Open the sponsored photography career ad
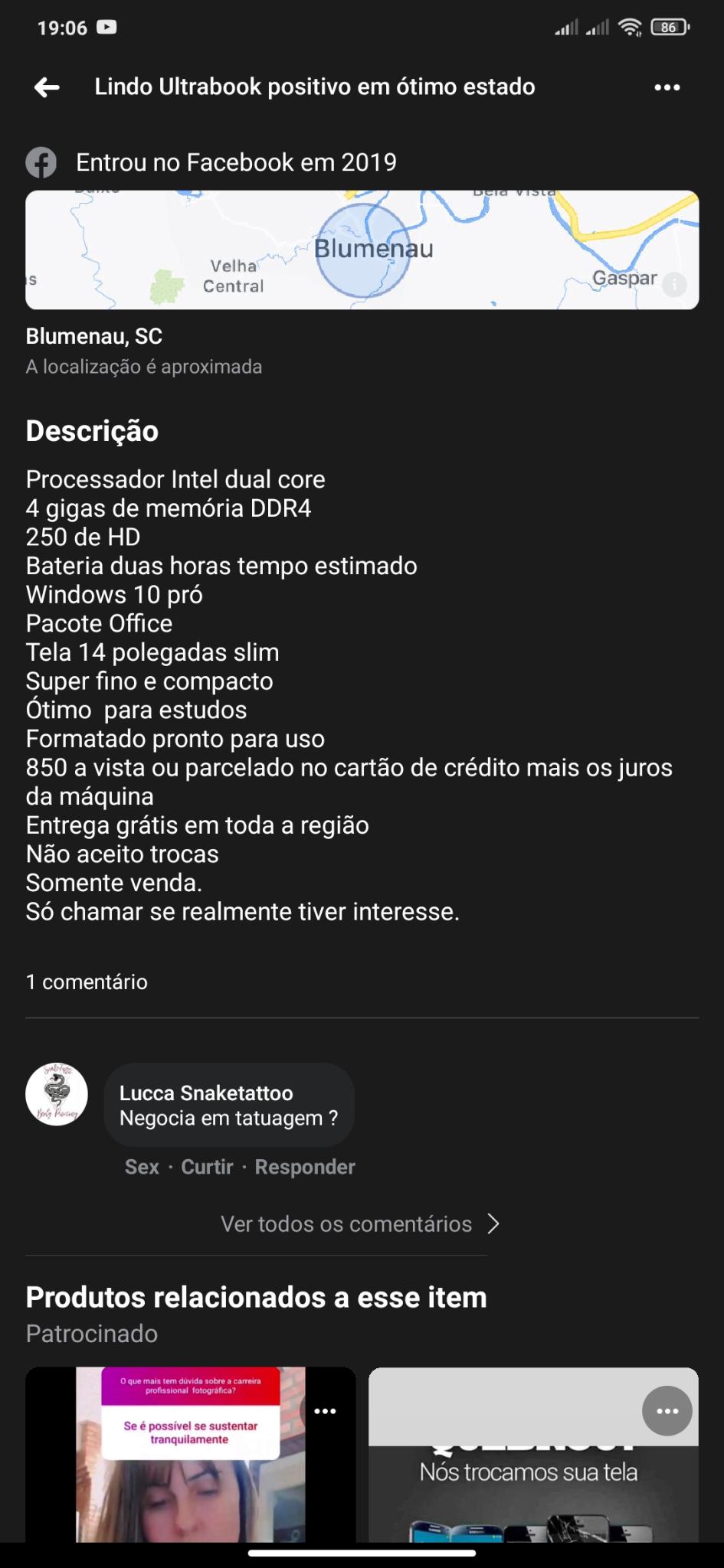This screenshot has height=1568, width=724. [191, 1455]
